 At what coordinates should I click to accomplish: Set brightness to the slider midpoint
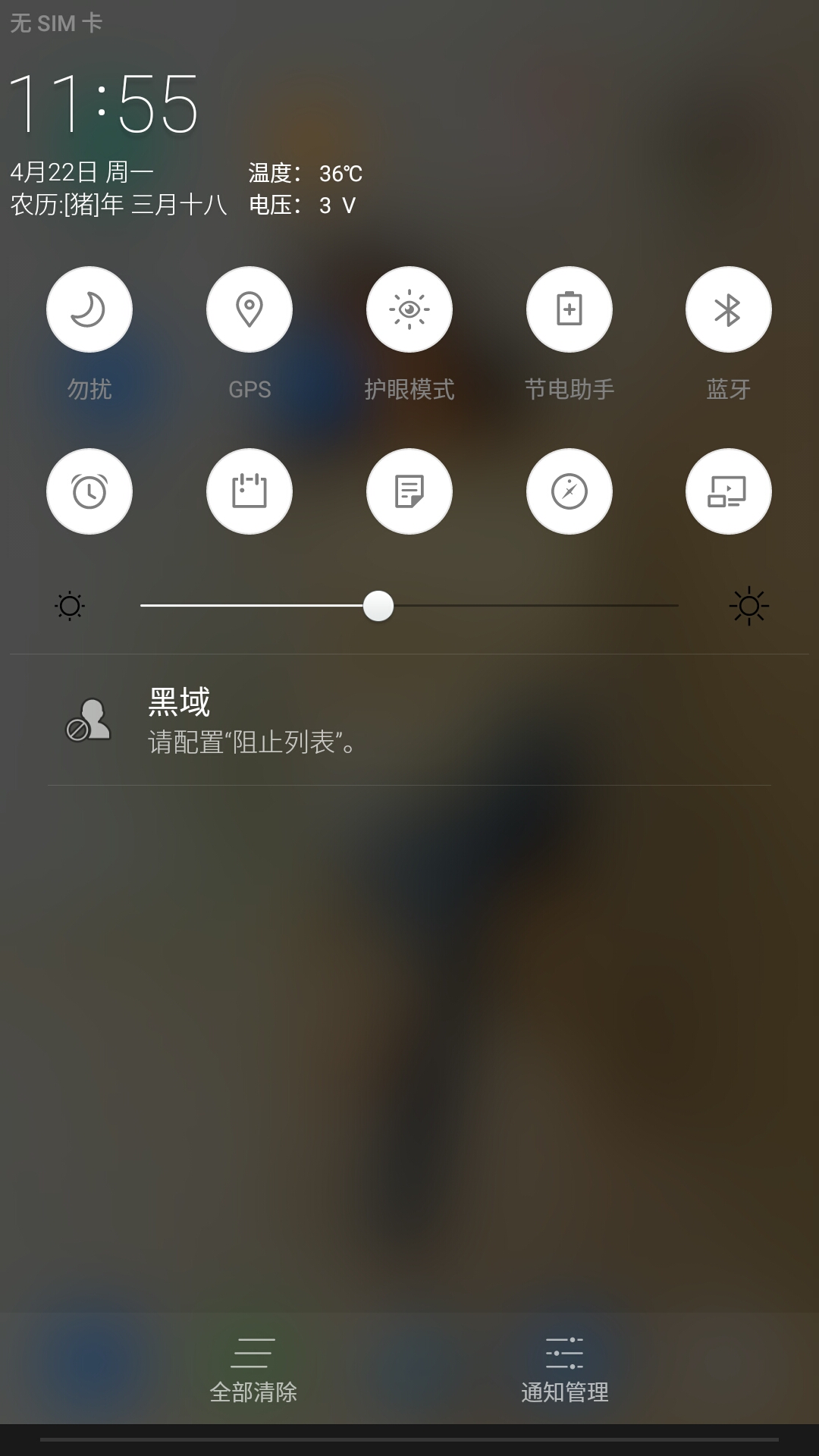pyautogui.click(x=409, y=606)
